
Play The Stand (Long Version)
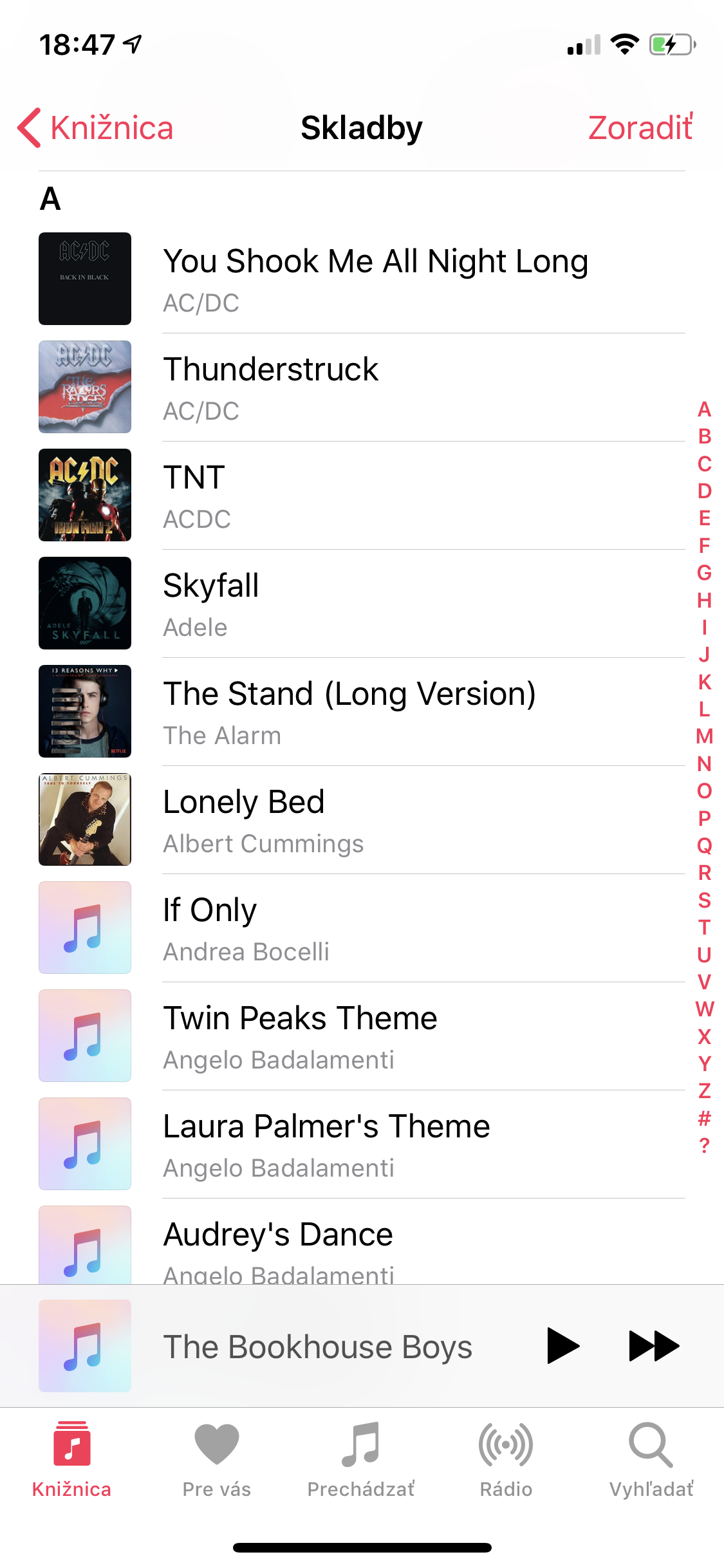click(x=362, y=711)
